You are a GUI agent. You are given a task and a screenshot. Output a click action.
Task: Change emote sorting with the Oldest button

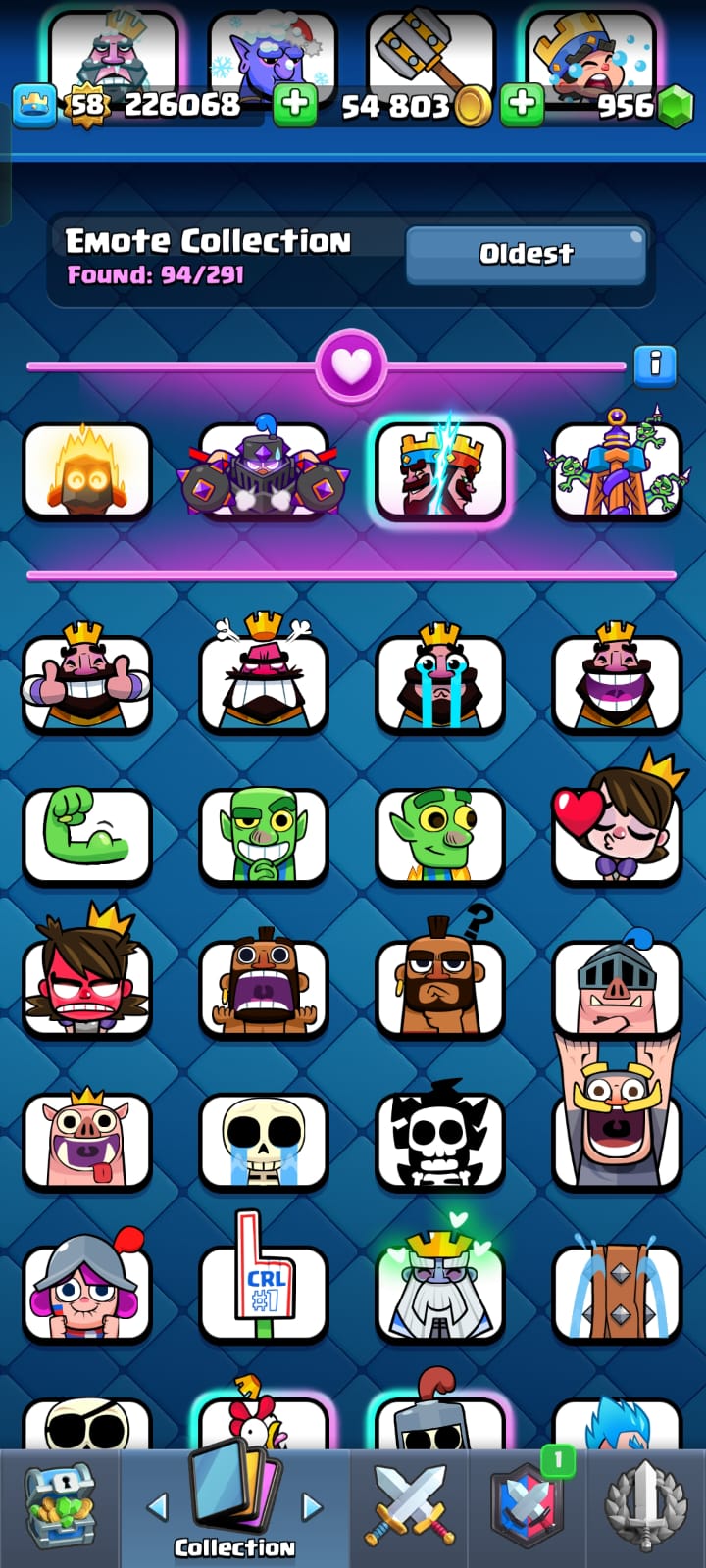[526, 254]
